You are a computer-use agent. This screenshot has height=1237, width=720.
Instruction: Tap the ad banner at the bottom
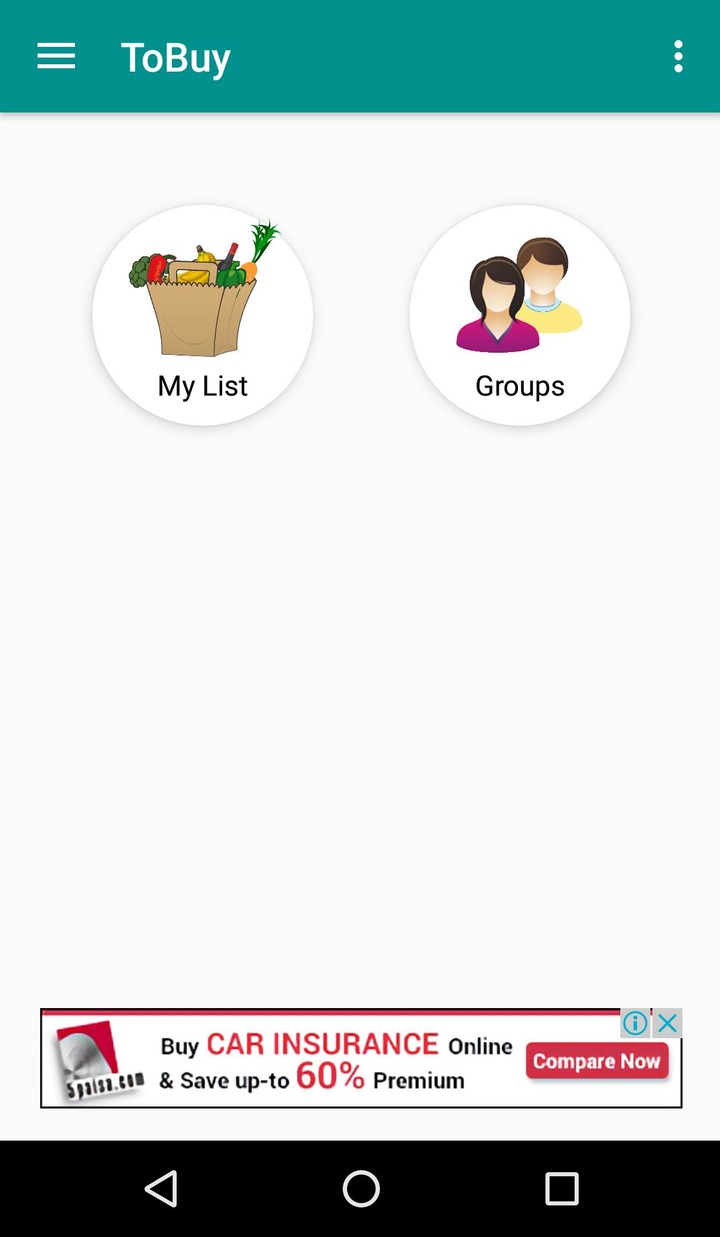(360, 1058)
